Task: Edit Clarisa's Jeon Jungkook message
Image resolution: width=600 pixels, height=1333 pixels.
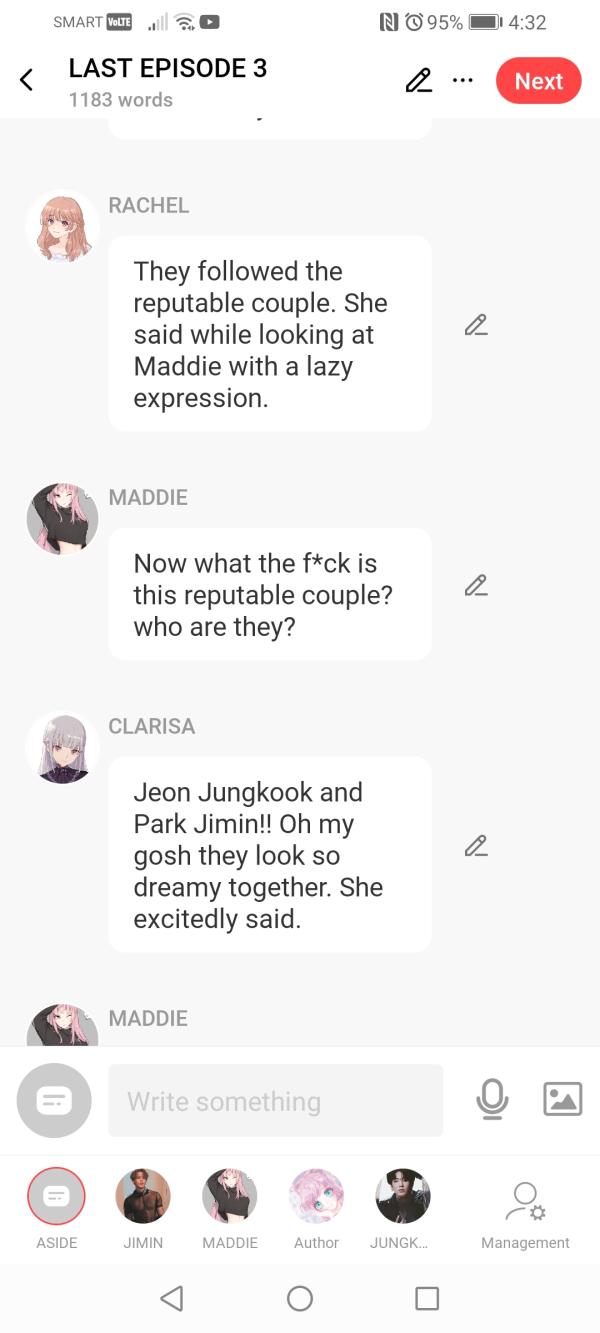Action: [x=476, y=846]
